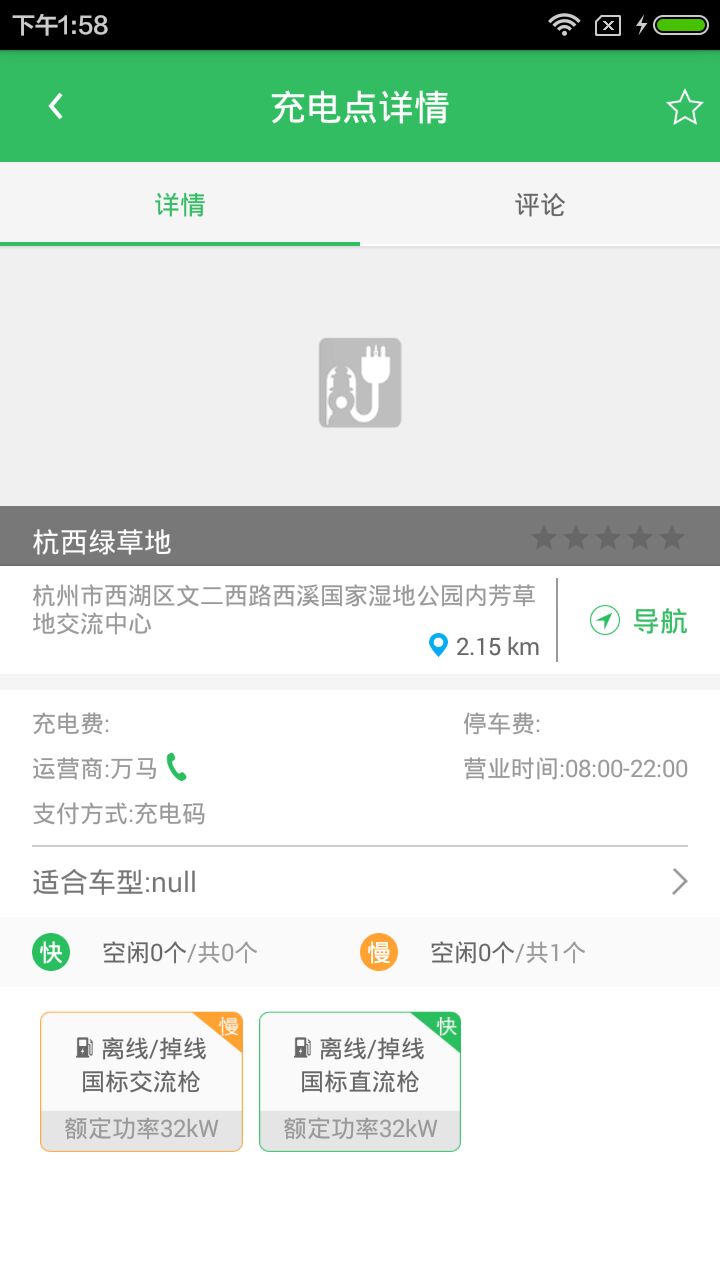The image size is (720, 1280).
Task: Open the 国标交流枪 slow charger card
Action: (x=141, y=1081)
